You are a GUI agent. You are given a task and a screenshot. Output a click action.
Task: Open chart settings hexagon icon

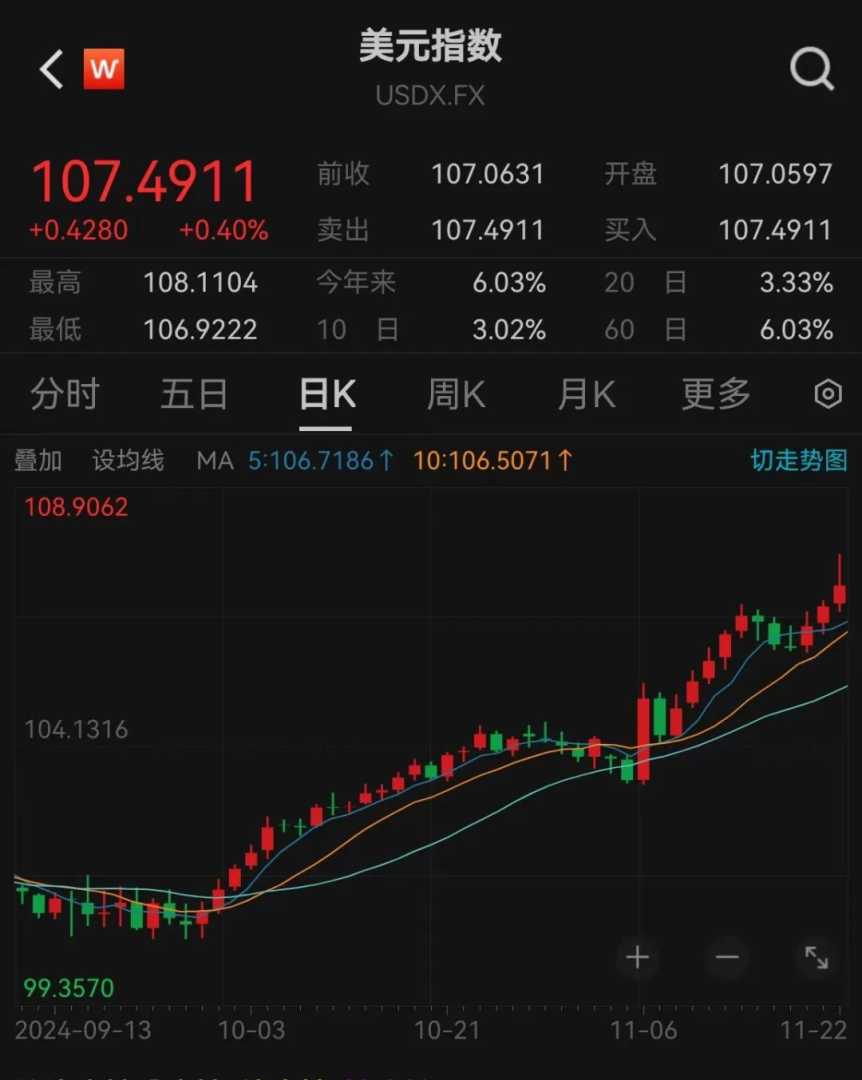828,395
